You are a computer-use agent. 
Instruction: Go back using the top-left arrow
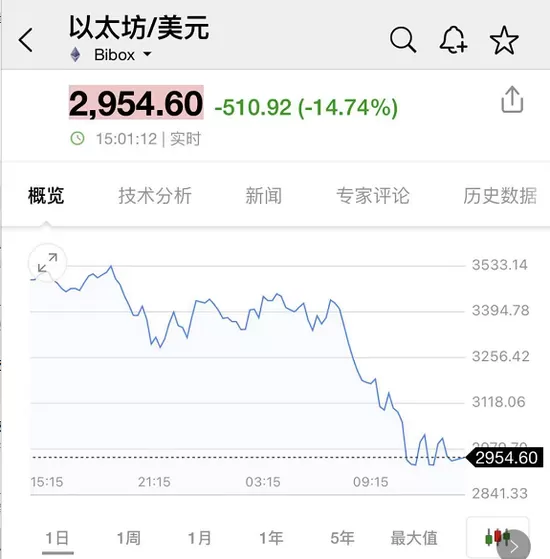[26, 40]
